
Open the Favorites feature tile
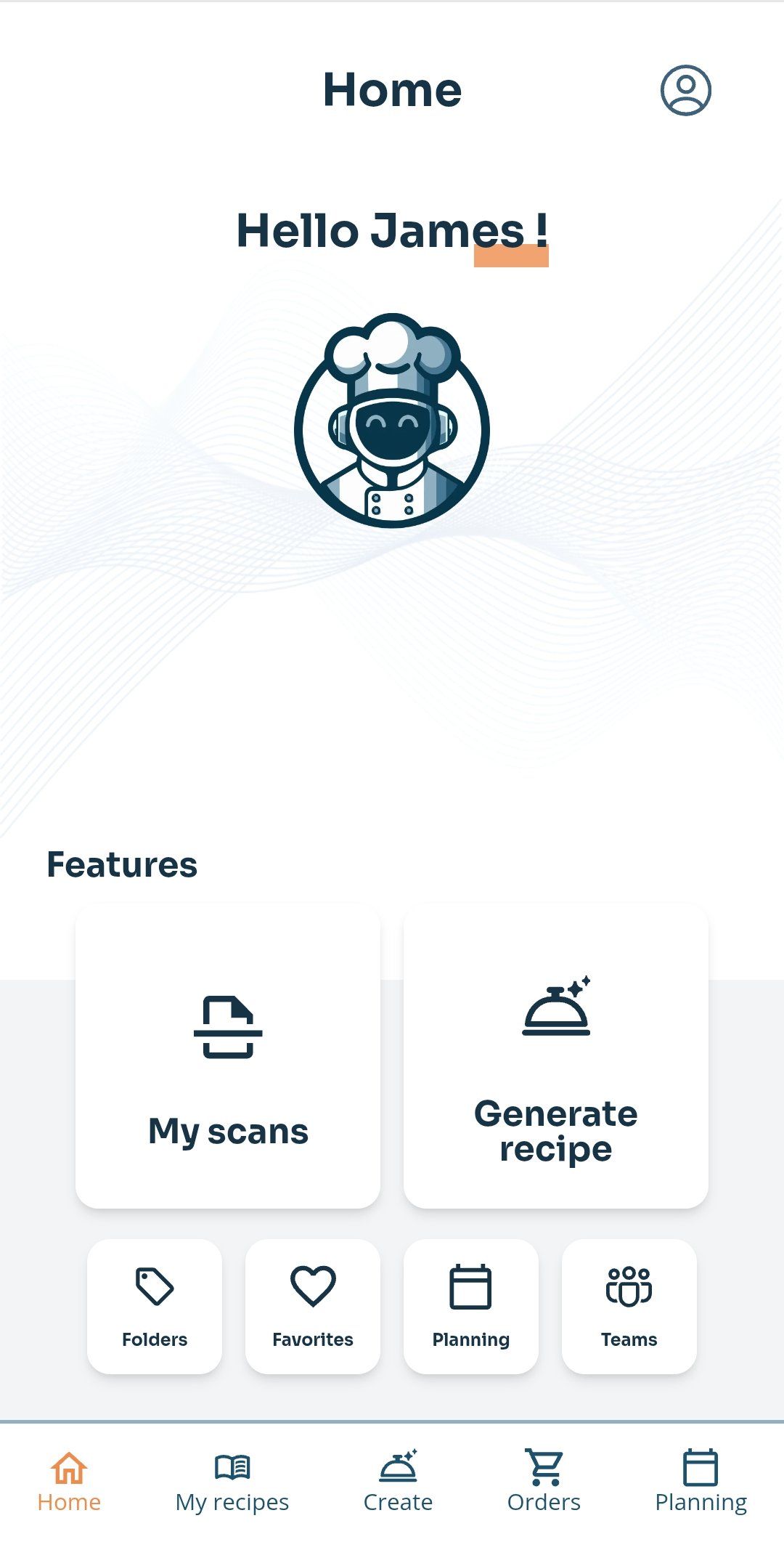point(313,1306)
